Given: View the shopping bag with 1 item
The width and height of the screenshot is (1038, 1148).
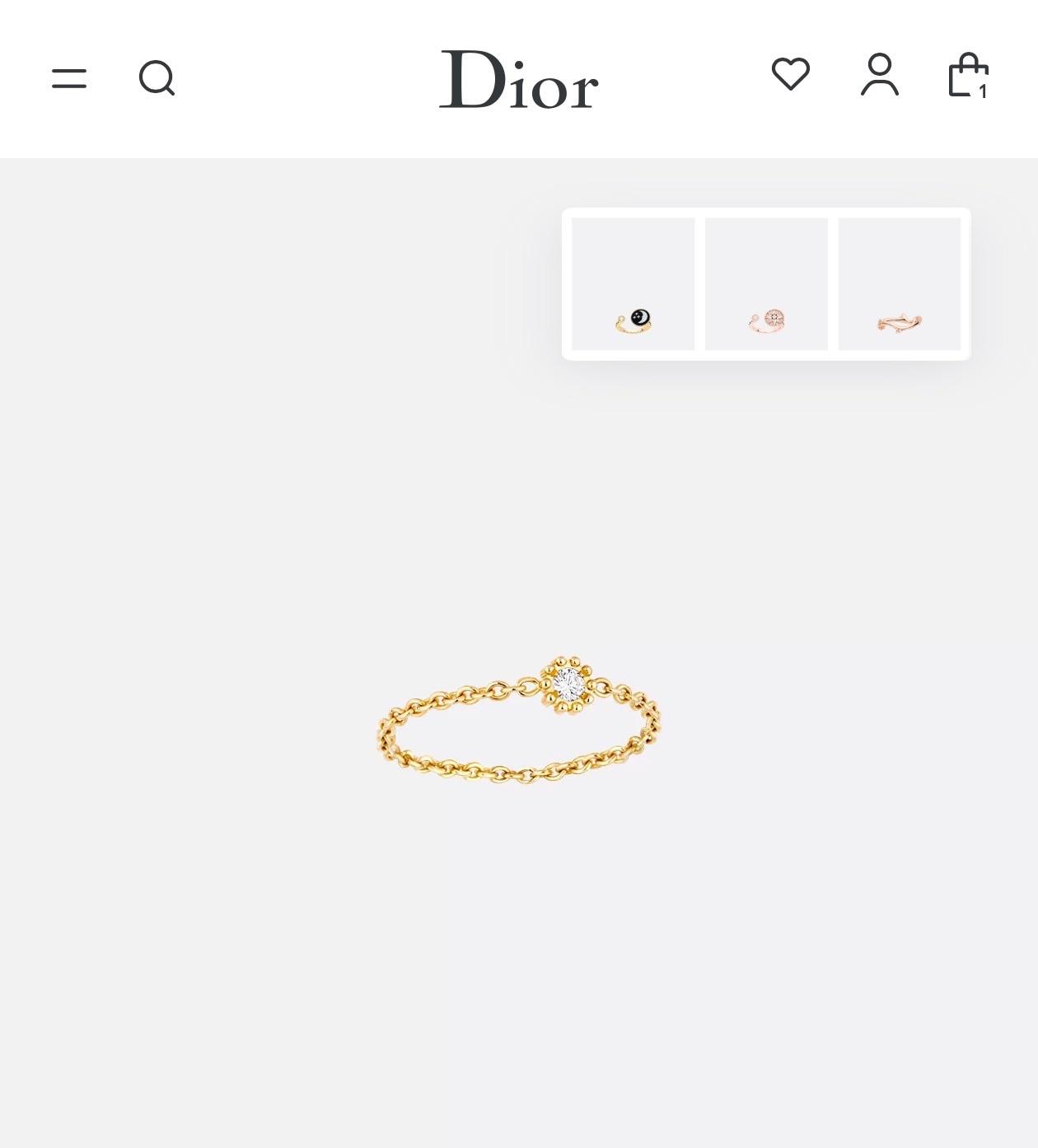Looking at the screenshot, I should pyautogui.click(x=968, y=76).
